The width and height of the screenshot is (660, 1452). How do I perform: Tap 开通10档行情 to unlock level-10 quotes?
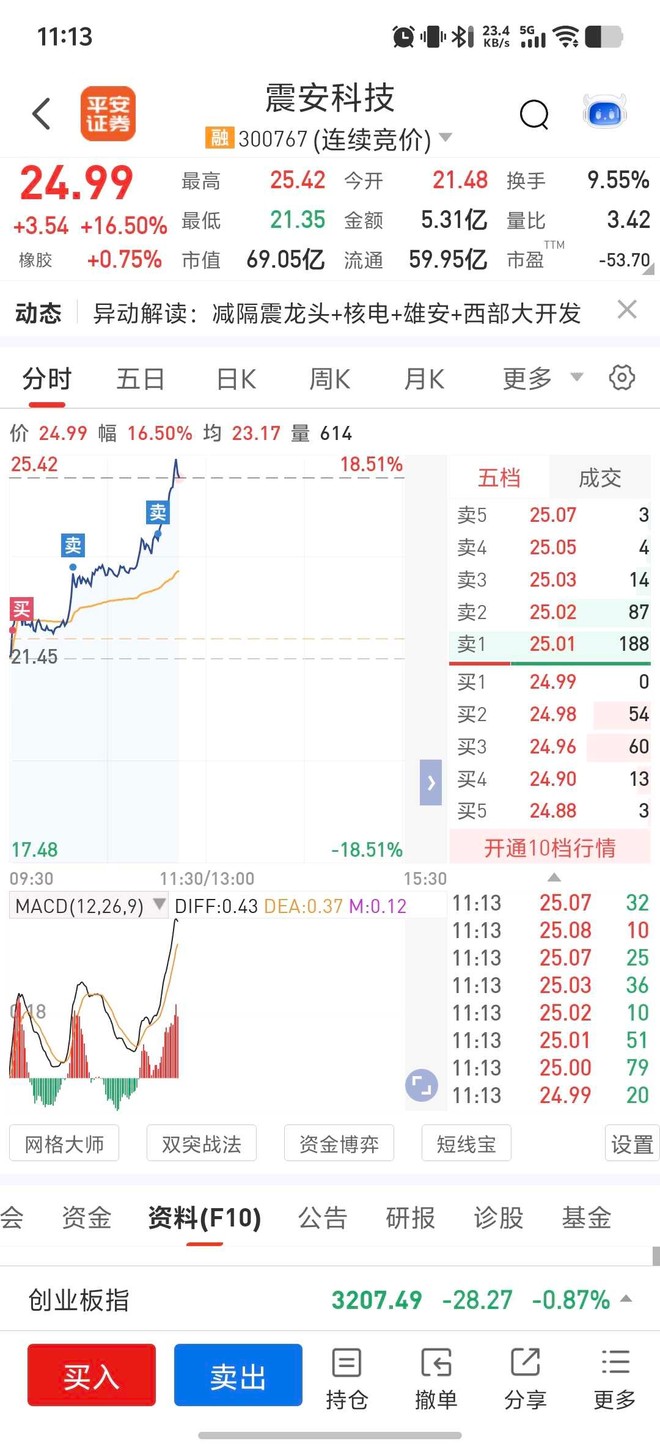coord(550,848)
